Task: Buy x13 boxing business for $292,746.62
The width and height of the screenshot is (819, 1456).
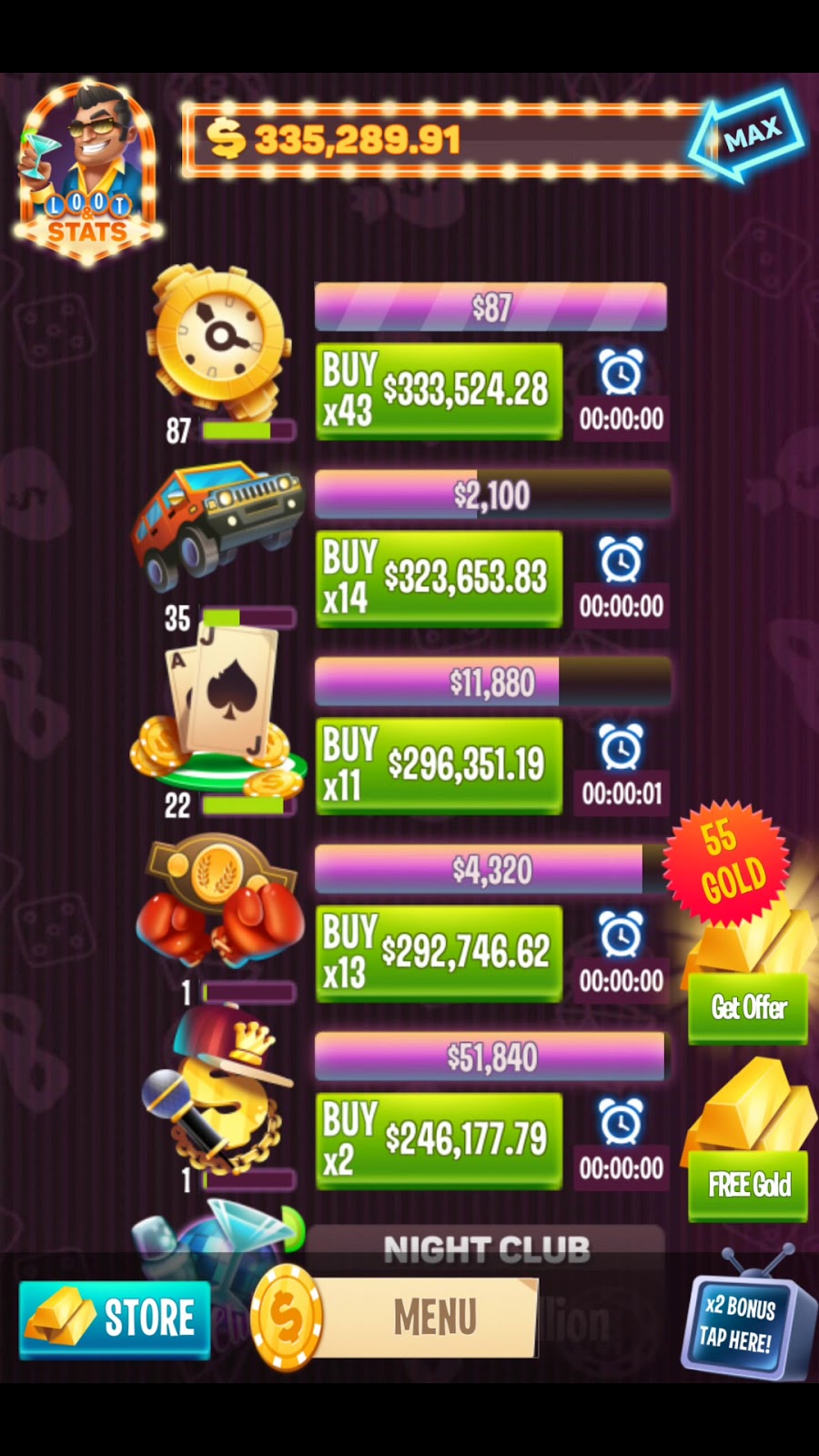Action: (439, 954)
